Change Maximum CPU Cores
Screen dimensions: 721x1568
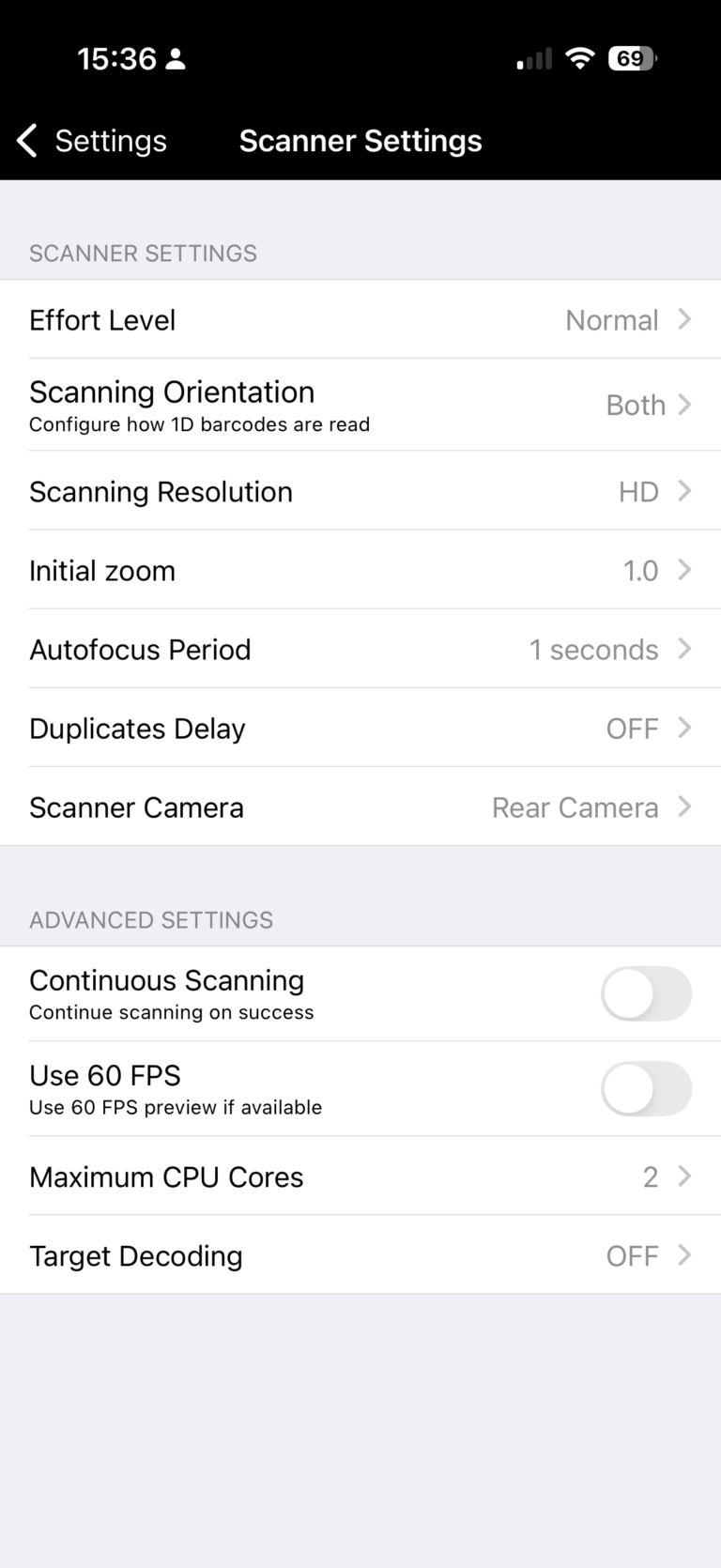tap(360, 1177)
